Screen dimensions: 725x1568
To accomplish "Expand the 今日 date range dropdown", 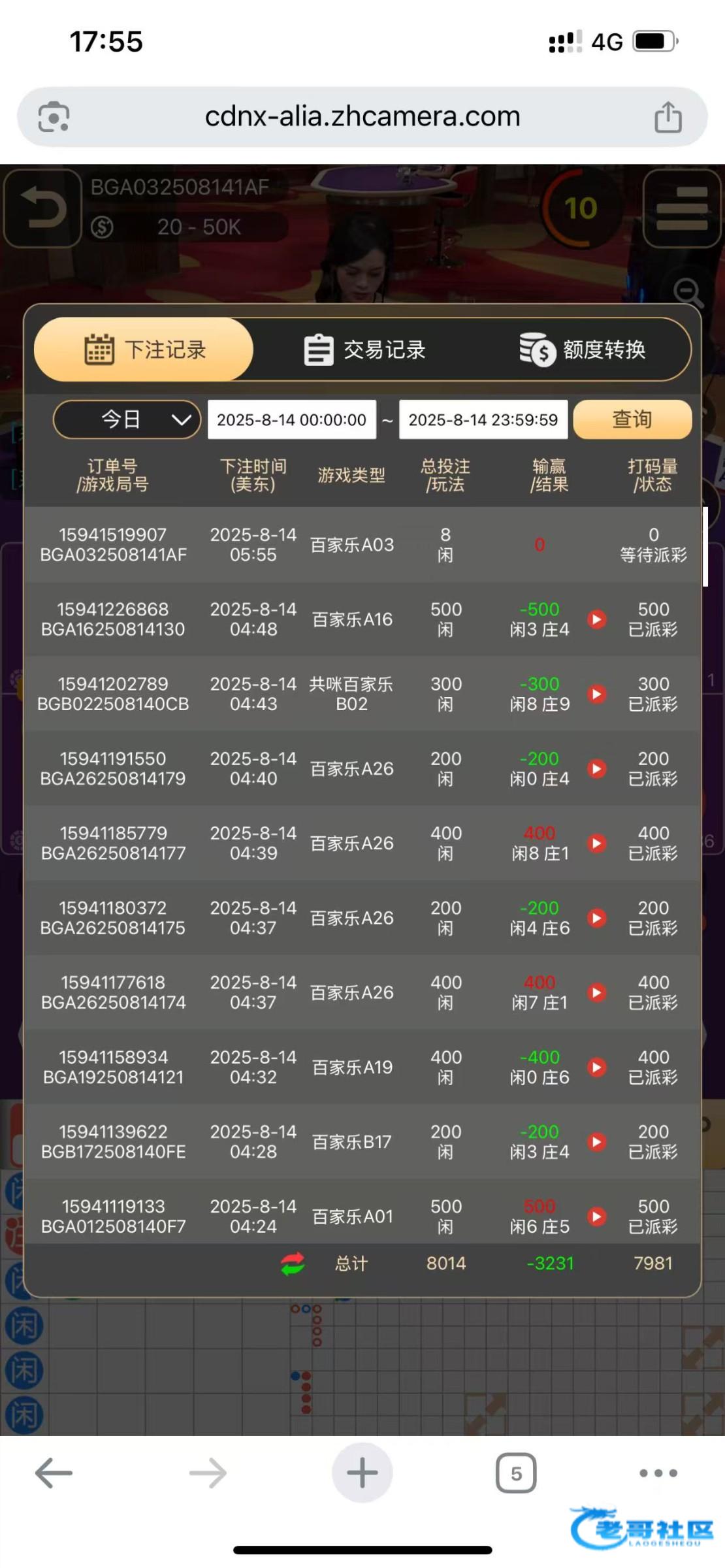I will pos(127,419).
